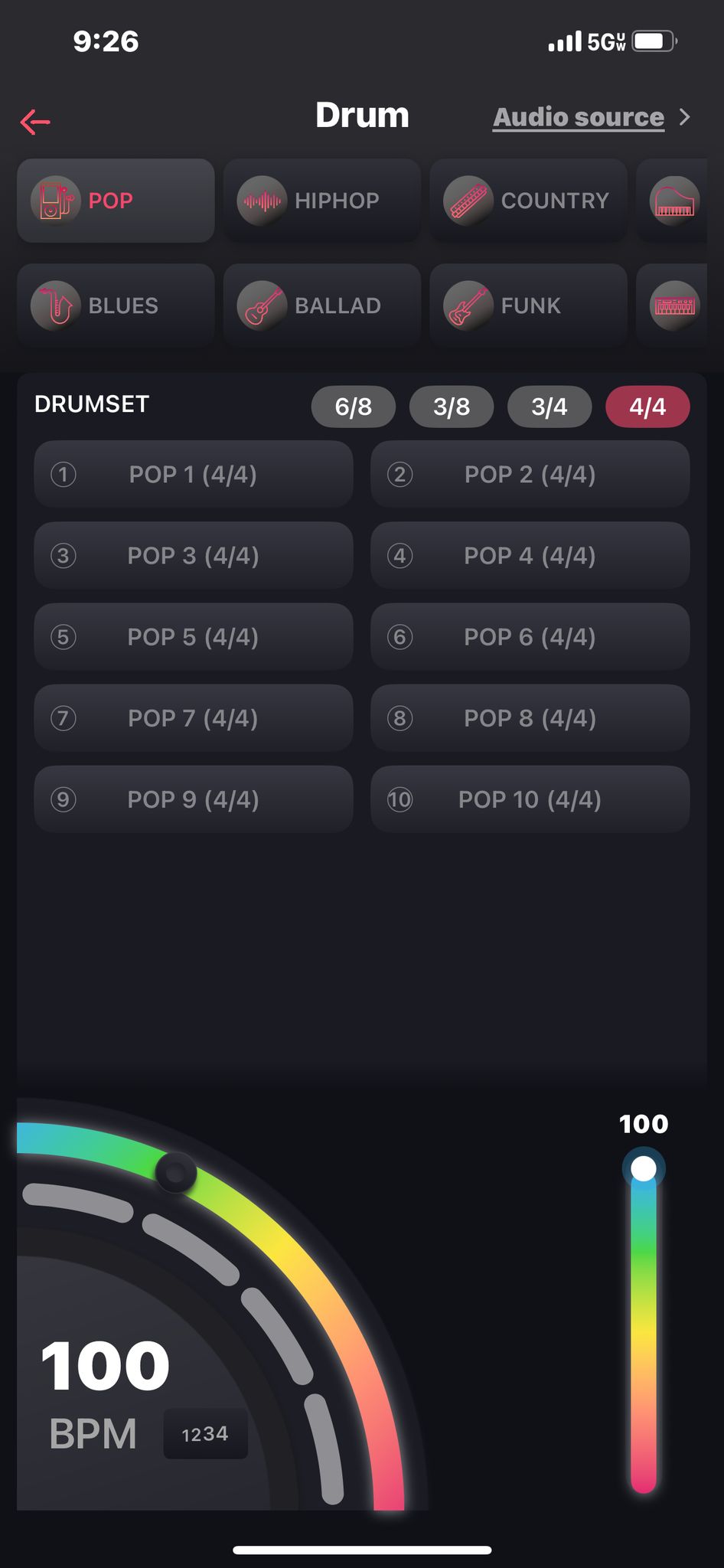The image size is (724, 1568).
Task: Switch time signature to 6/8
Action: coord(353,407)
